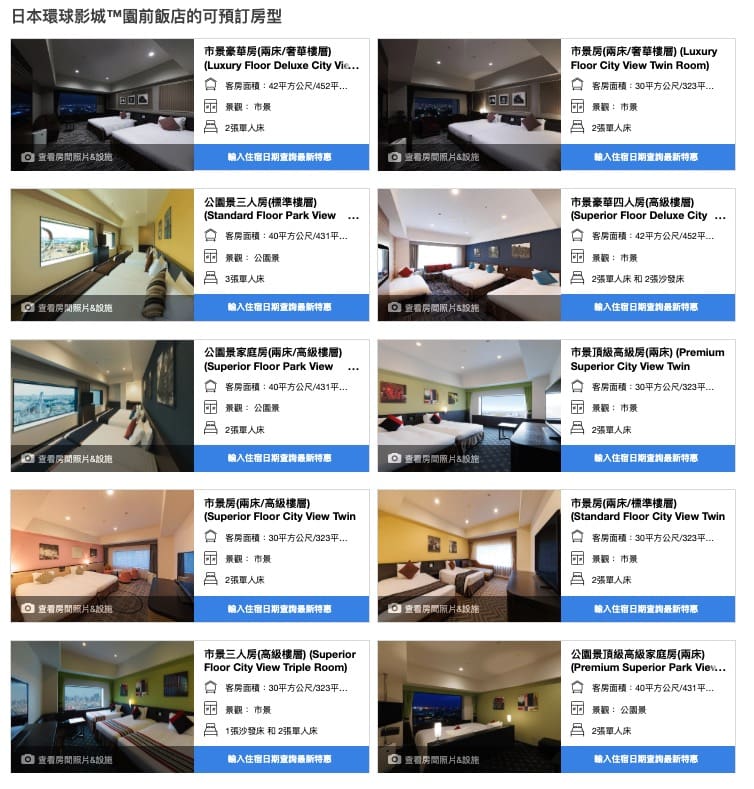View photos of 公園景頂級高級家庭房(兩床)
Image resolution: width=754 pixels, height=789 pixels.
(x=435, y=760)
